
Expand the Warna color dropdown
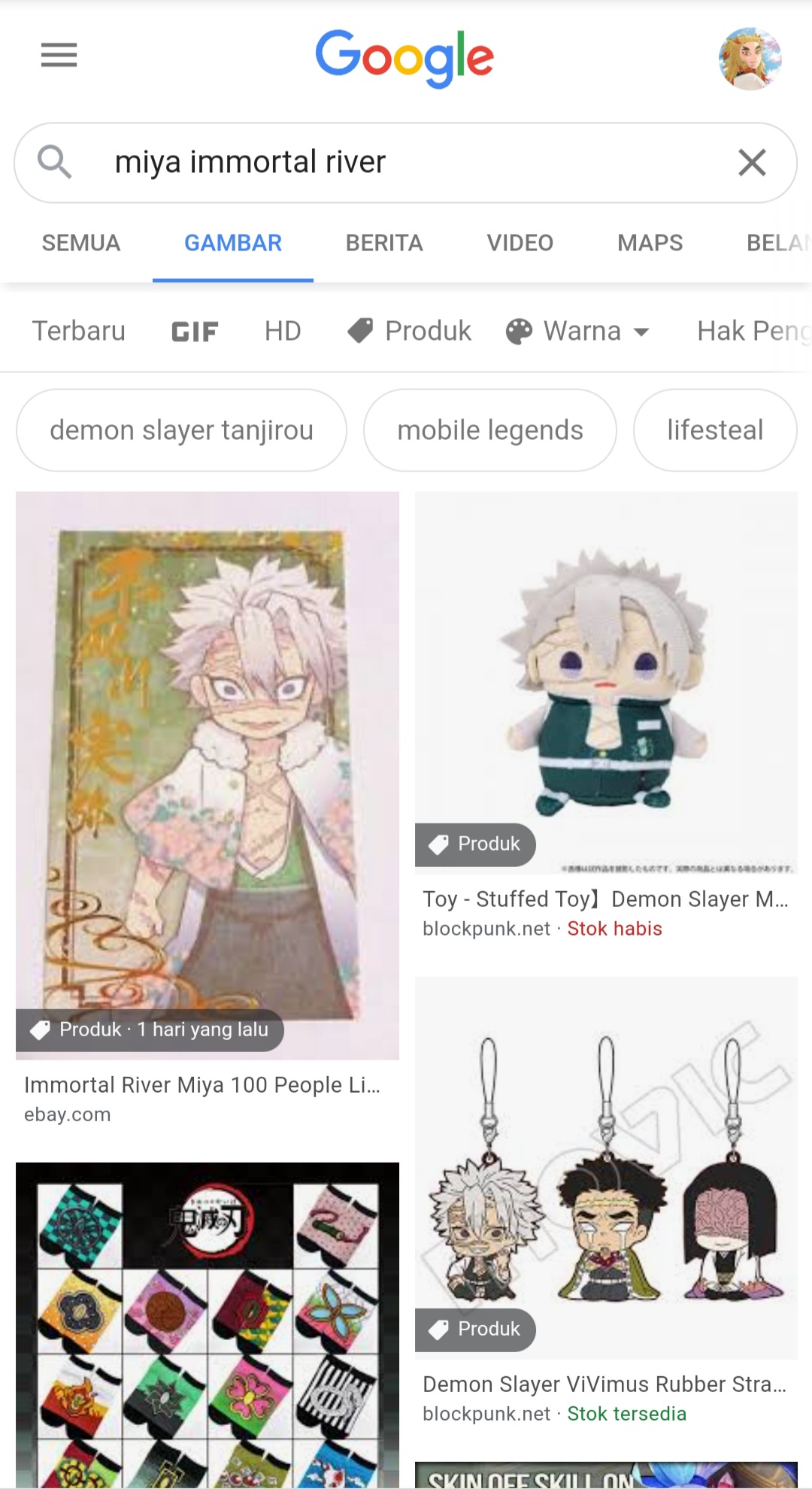(577, 331)
